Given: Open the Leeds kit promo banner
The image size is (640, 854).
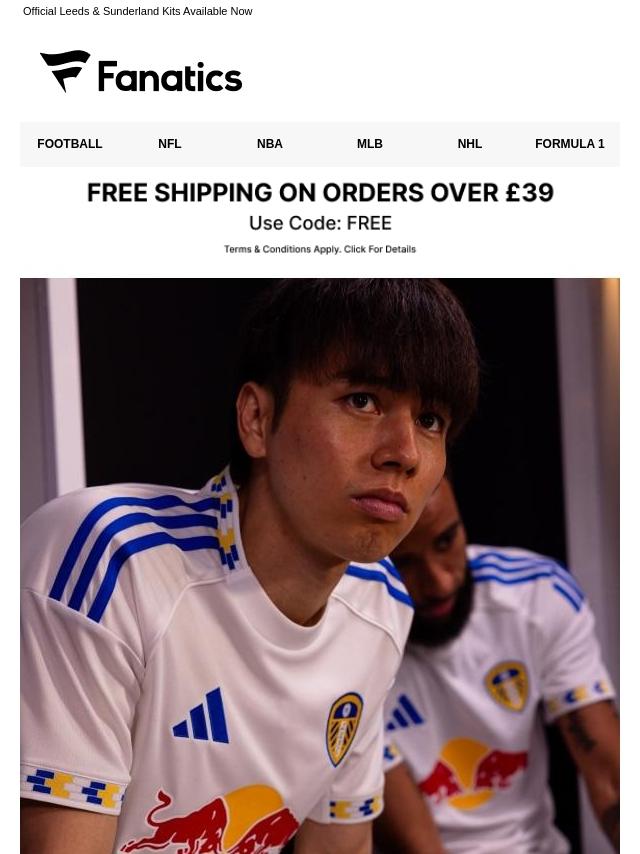Looking at the screenshot, I should point(320,565).
